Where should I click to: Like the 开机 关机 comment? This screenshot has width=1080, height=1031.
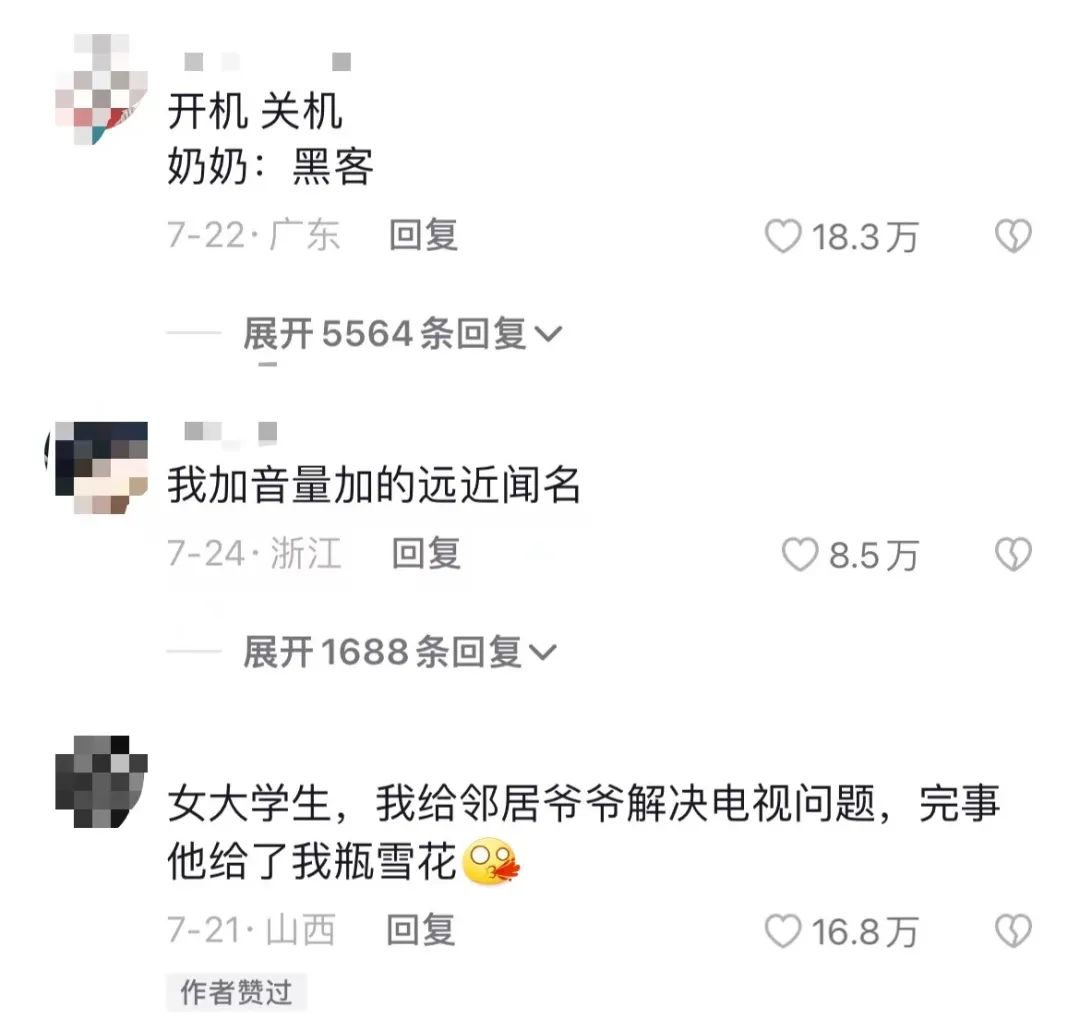(x=783, y=237)
